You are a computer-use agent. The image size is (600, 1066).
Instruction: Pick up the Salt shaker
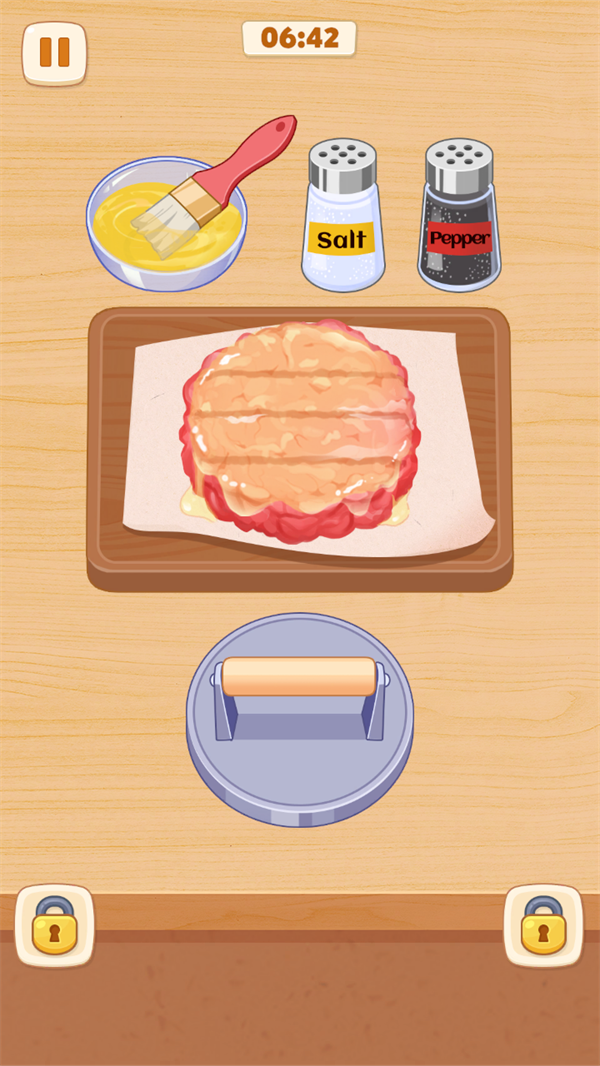[x=343, y=217]
